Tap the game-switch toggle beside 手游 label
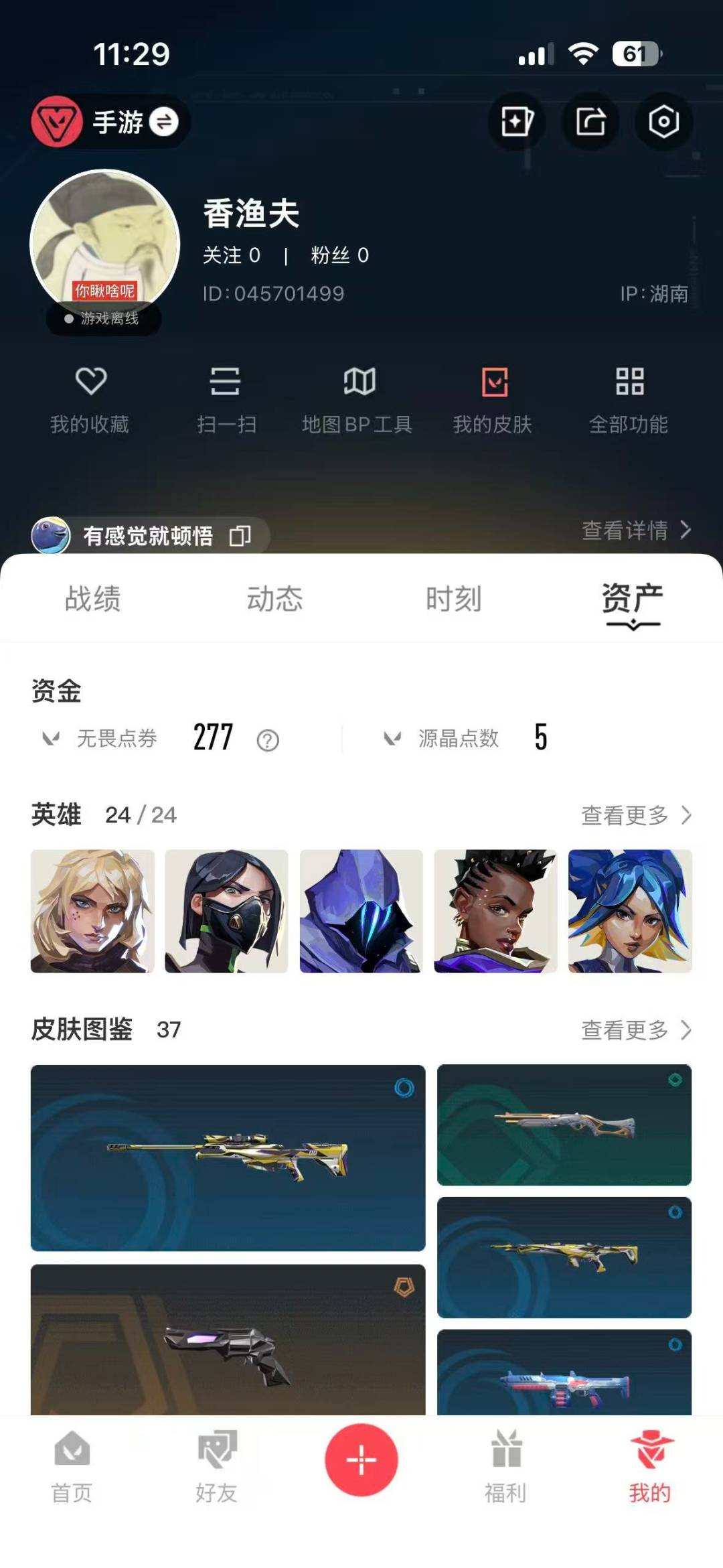The height and width of the screenshot is (1568, 723). coord(163,123)
